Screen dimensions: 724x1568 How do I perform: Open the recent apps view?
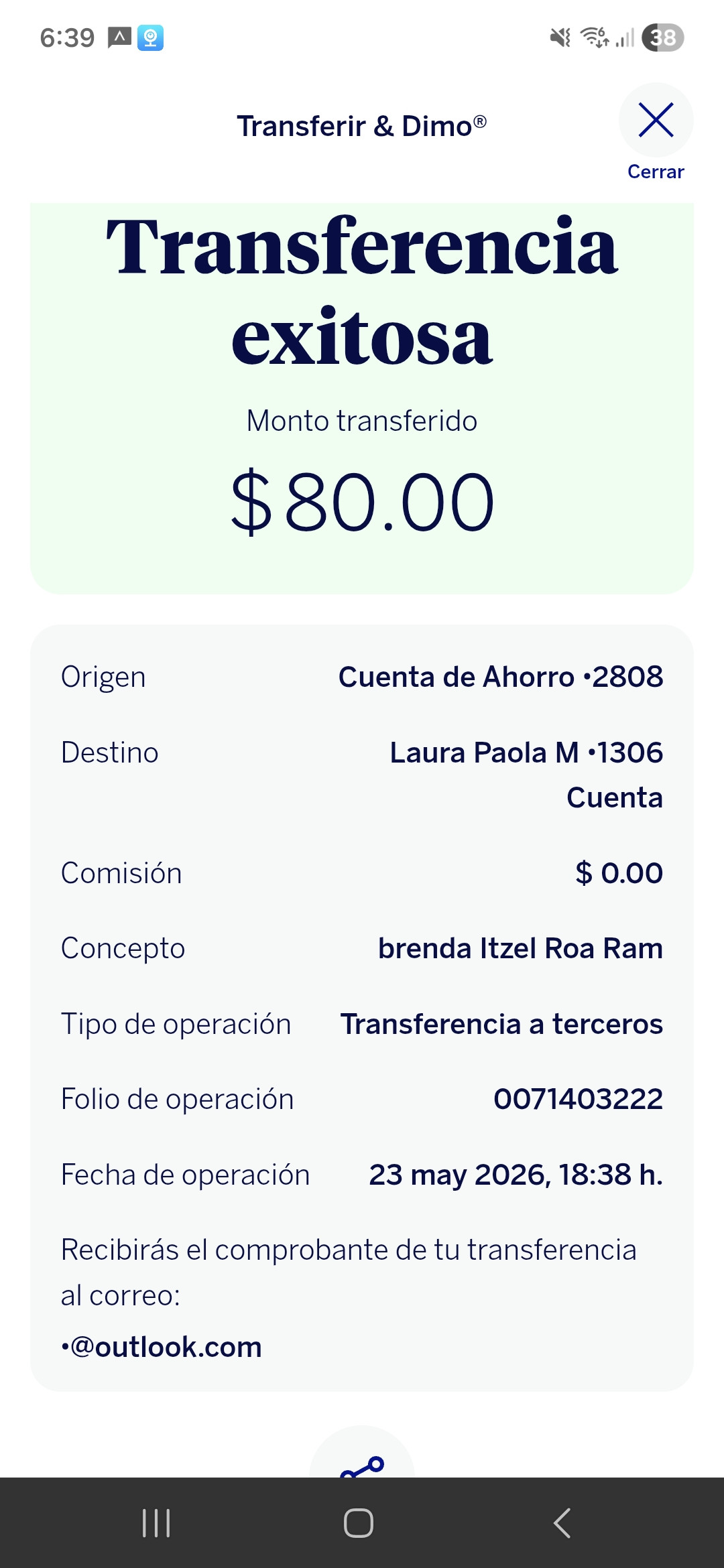156,1523
